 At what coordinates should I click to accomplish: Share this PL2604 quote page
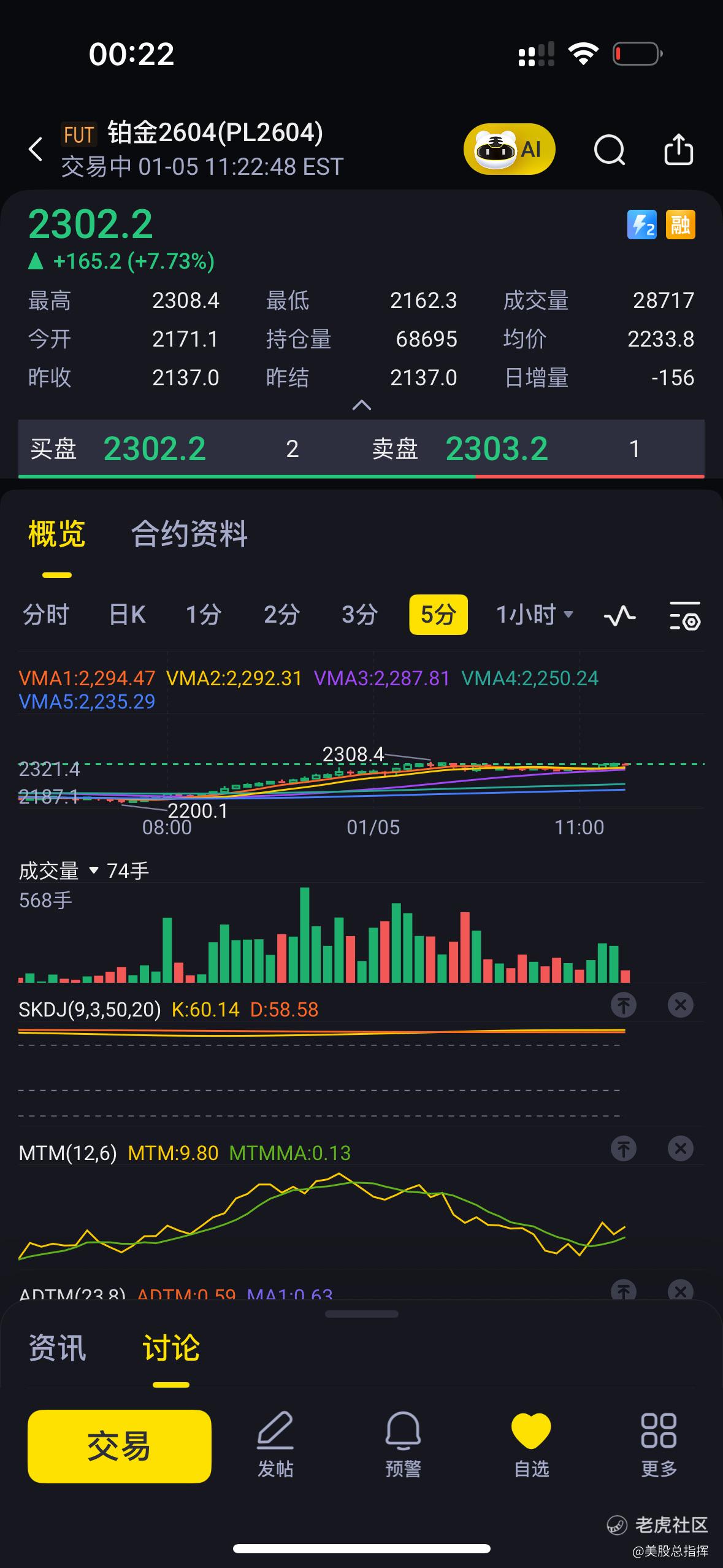point(678,149)
